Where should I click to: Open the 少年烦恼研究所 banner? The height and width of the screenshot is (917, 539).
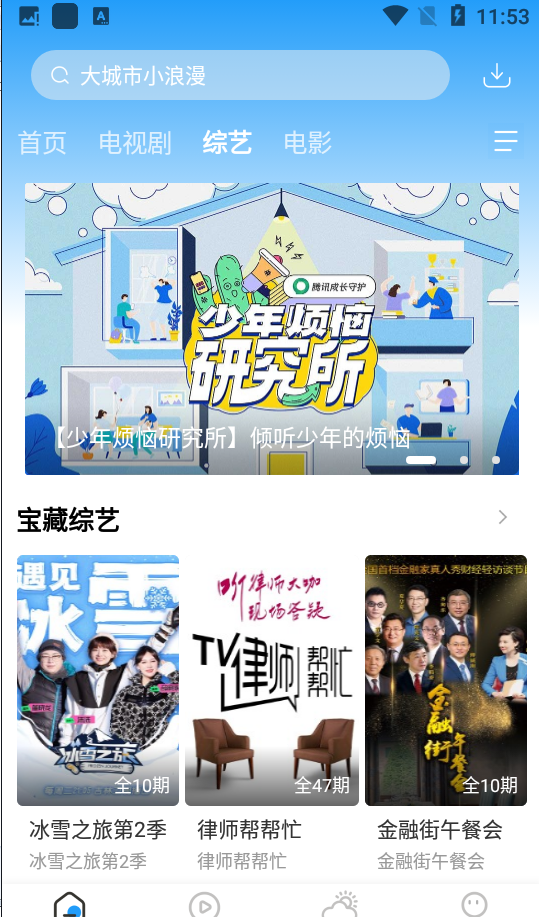point(272,329)
